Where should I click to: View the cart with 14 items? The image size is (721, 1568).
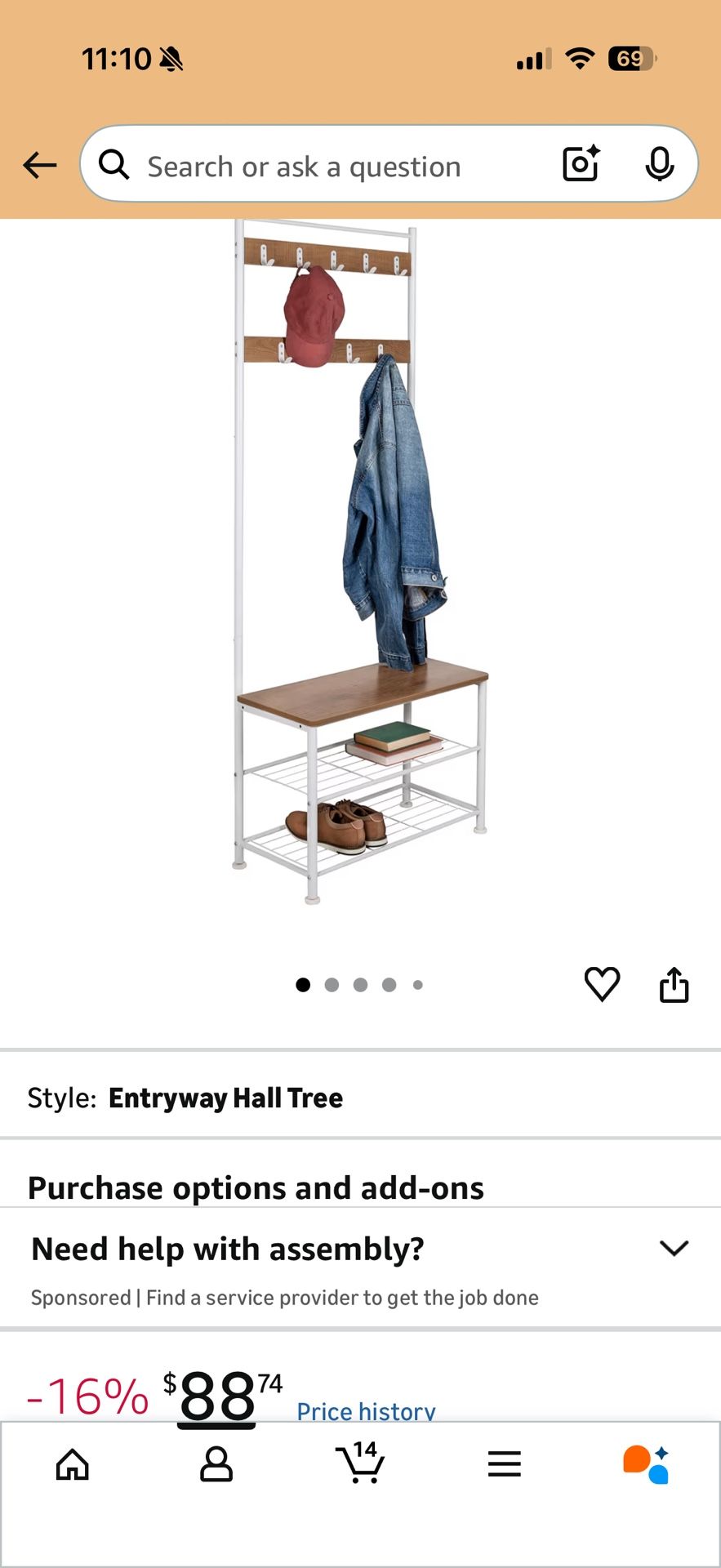(x=360, y=1463)
